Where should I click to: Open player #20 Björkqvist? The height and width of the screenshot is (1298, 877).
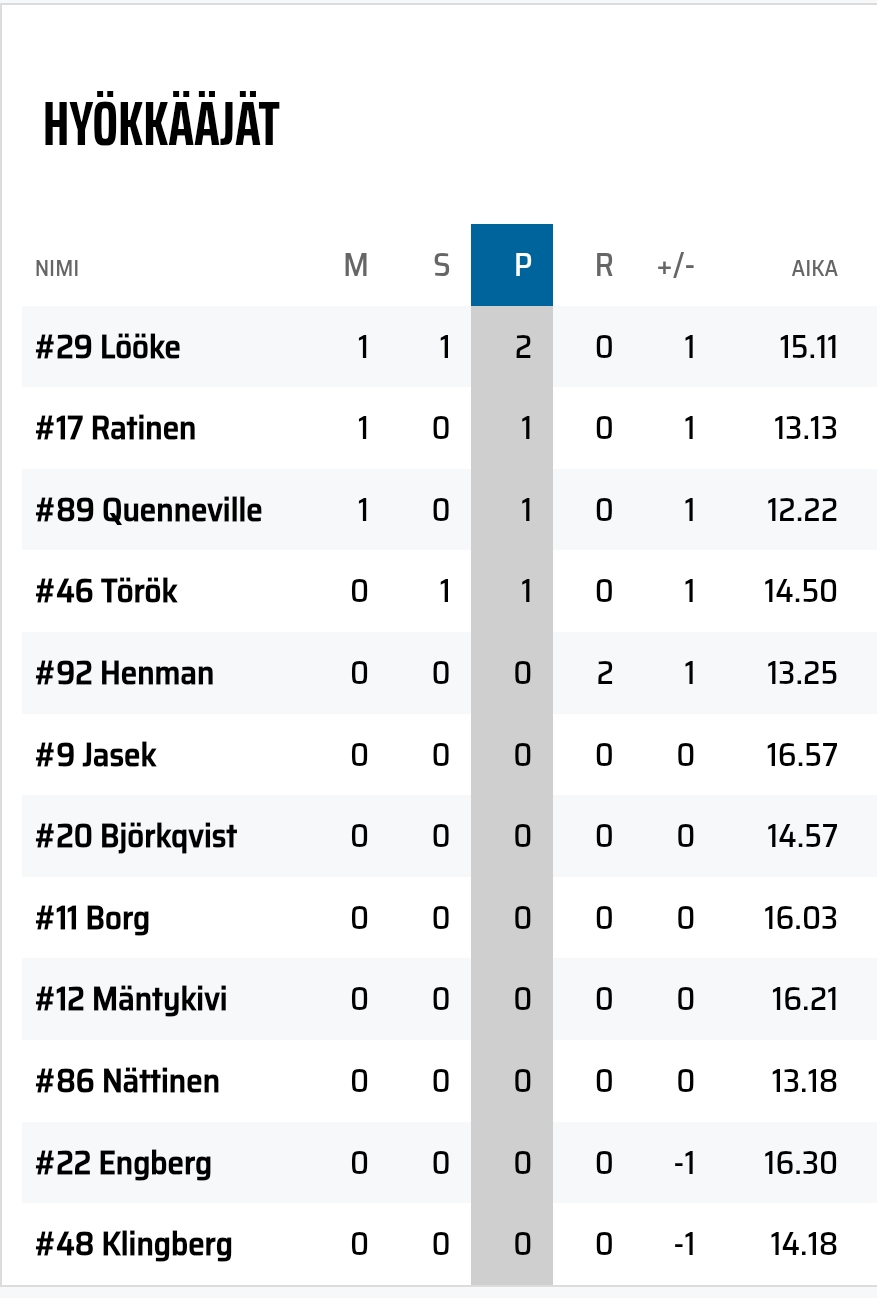136,836
